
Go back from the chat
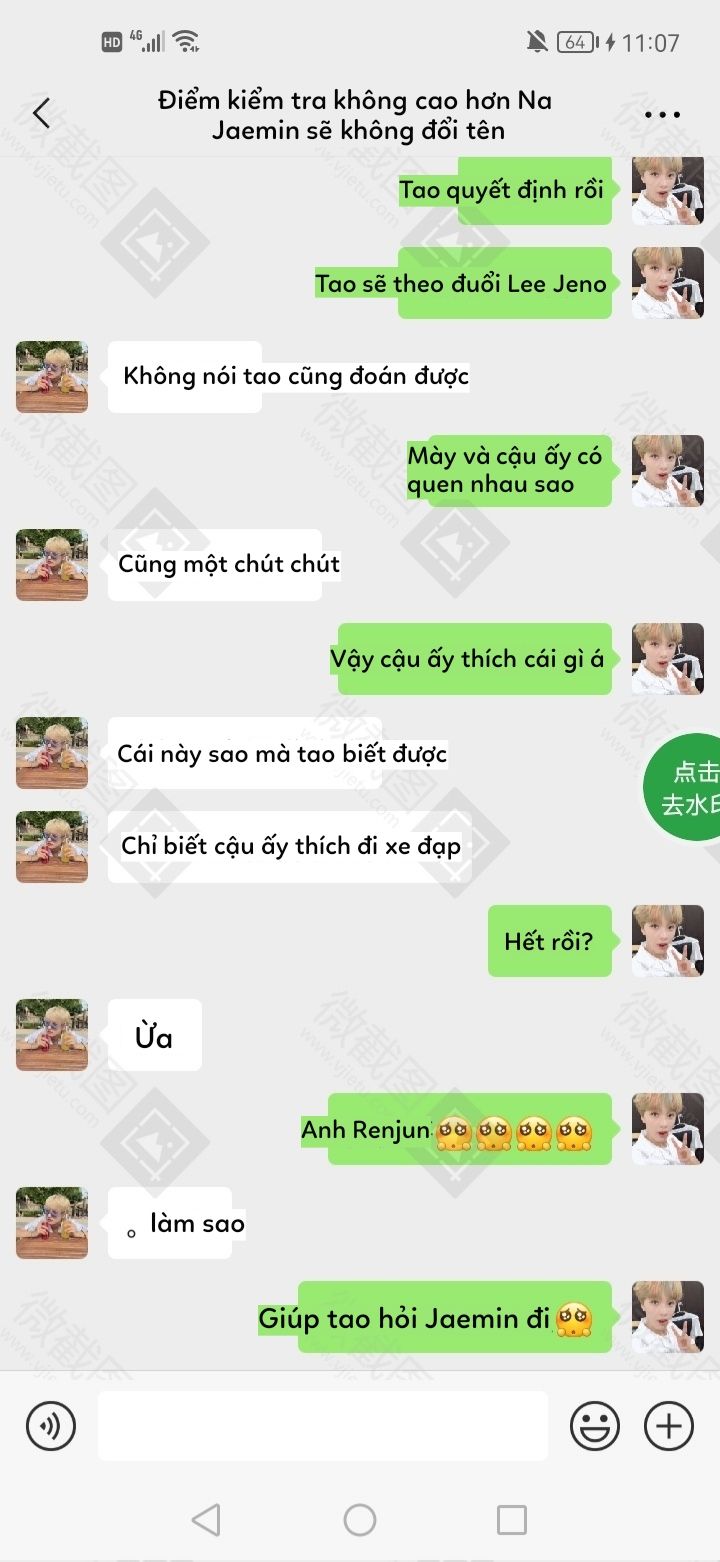point(41,114)
